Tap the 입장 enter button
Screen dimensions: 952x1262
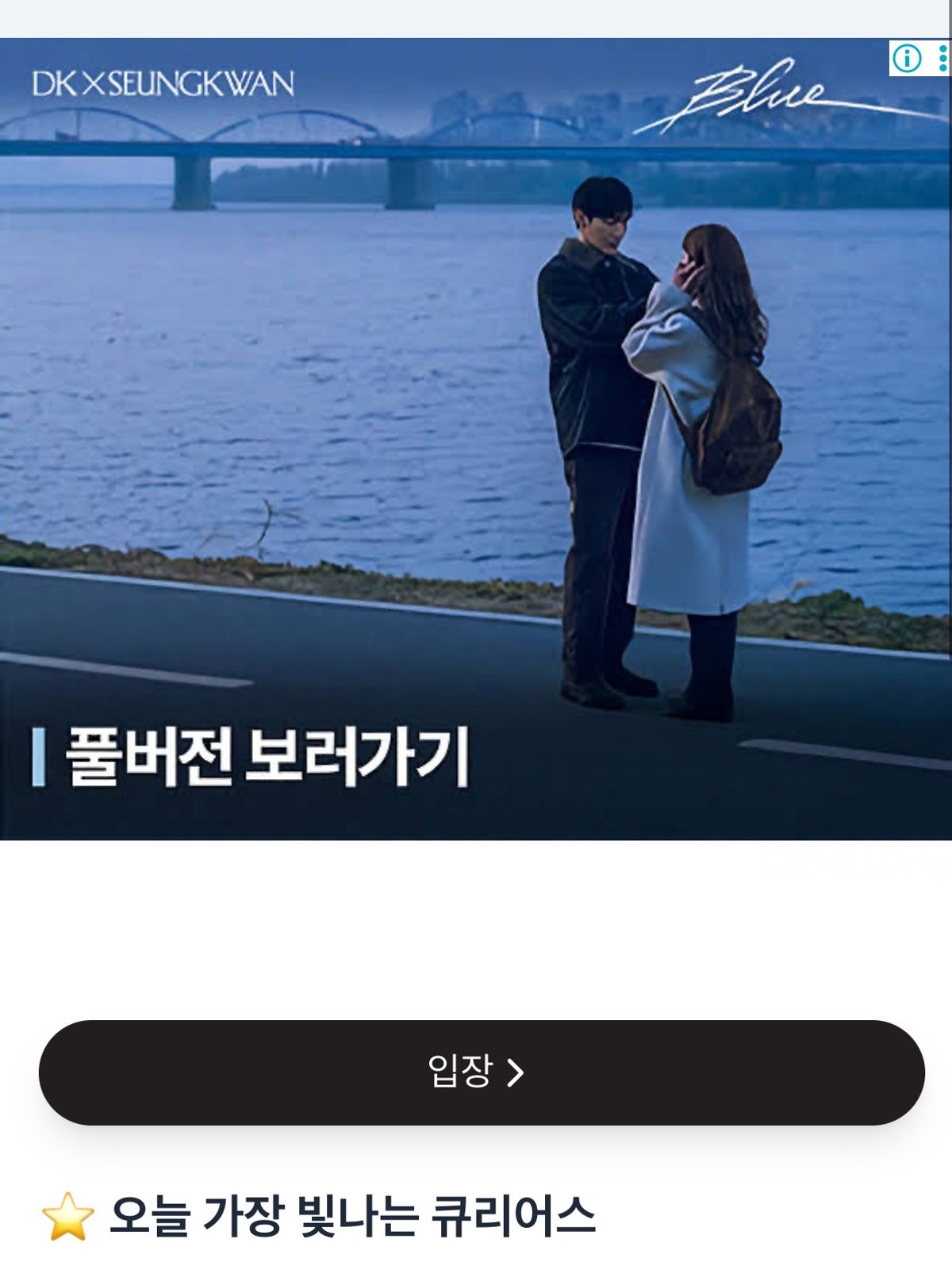pos(482,1072)
